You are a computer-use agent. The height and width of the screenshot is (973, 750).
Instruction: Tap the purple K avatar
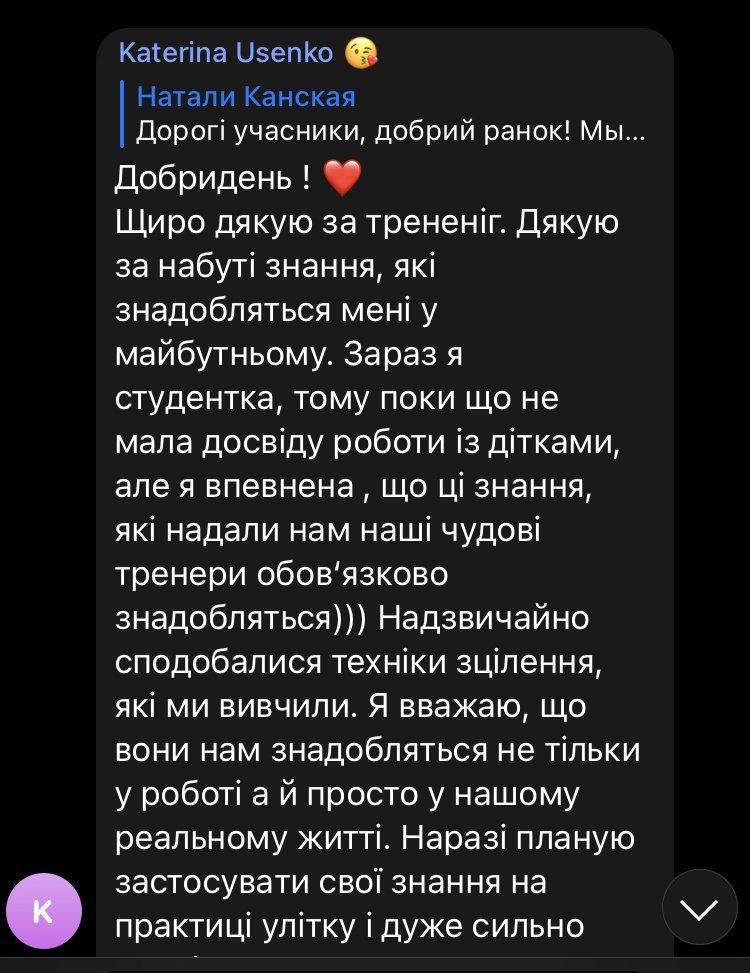click(44, 910)
